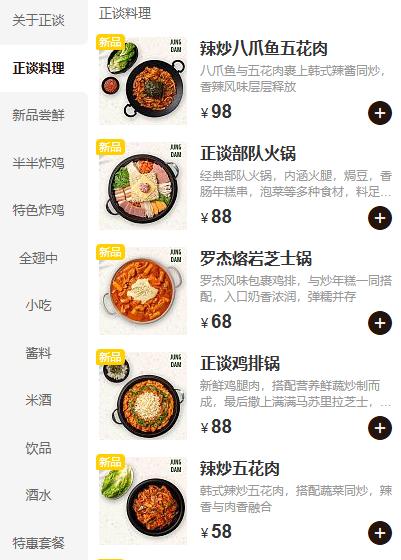Screen dimensions: 401x560
Task: Go to the 特色炸鸡 category
Action: pyautogui.click(x=38, y=210)
